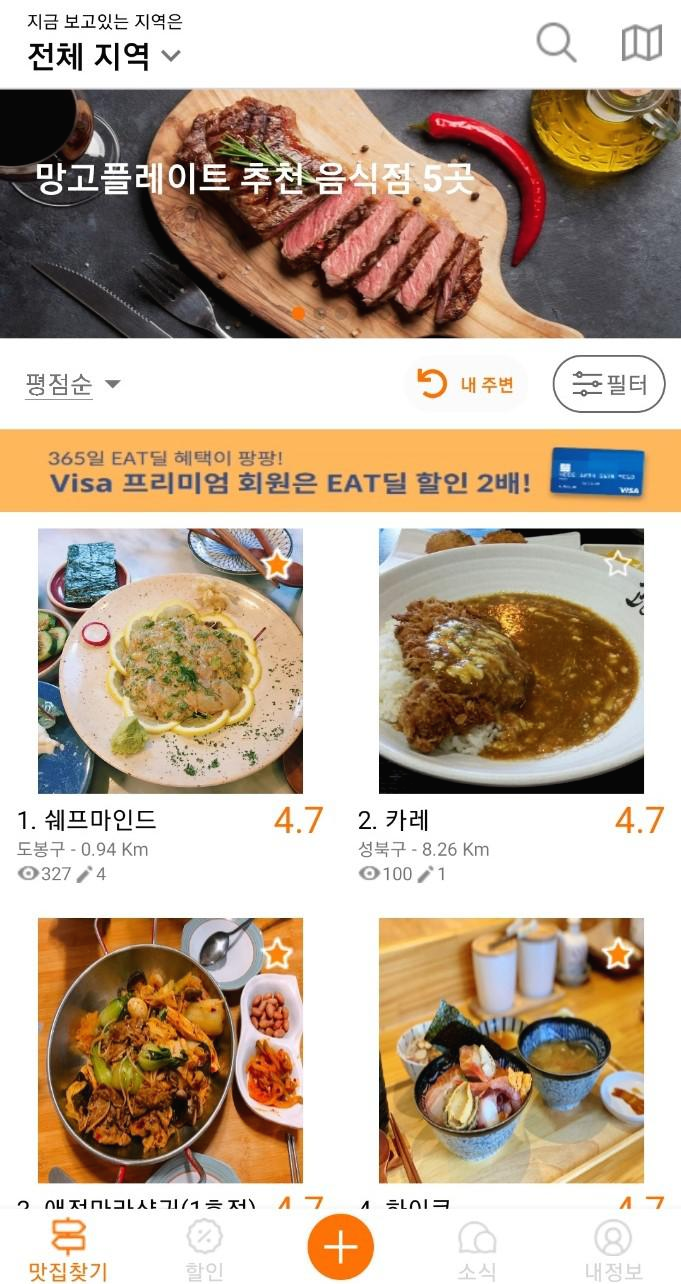Switch to the 맛집찾기 tab
Image resolution: width=681 pixels, height=1284 pixels.
point(68,1249)
